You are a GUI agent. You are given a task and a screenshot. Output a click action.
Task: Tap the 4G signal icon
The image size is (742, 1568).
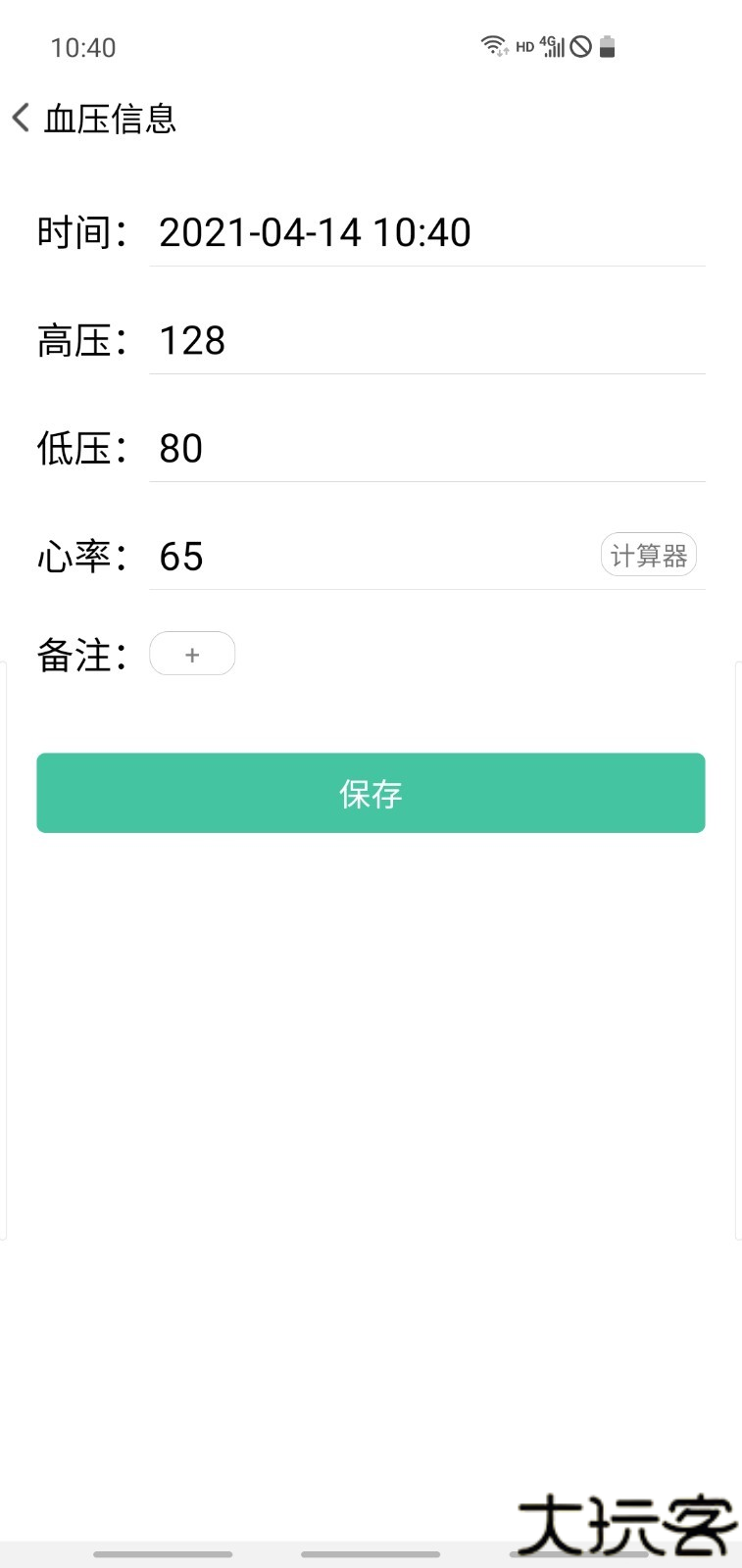pyautogui.click(x=549, y=41)
